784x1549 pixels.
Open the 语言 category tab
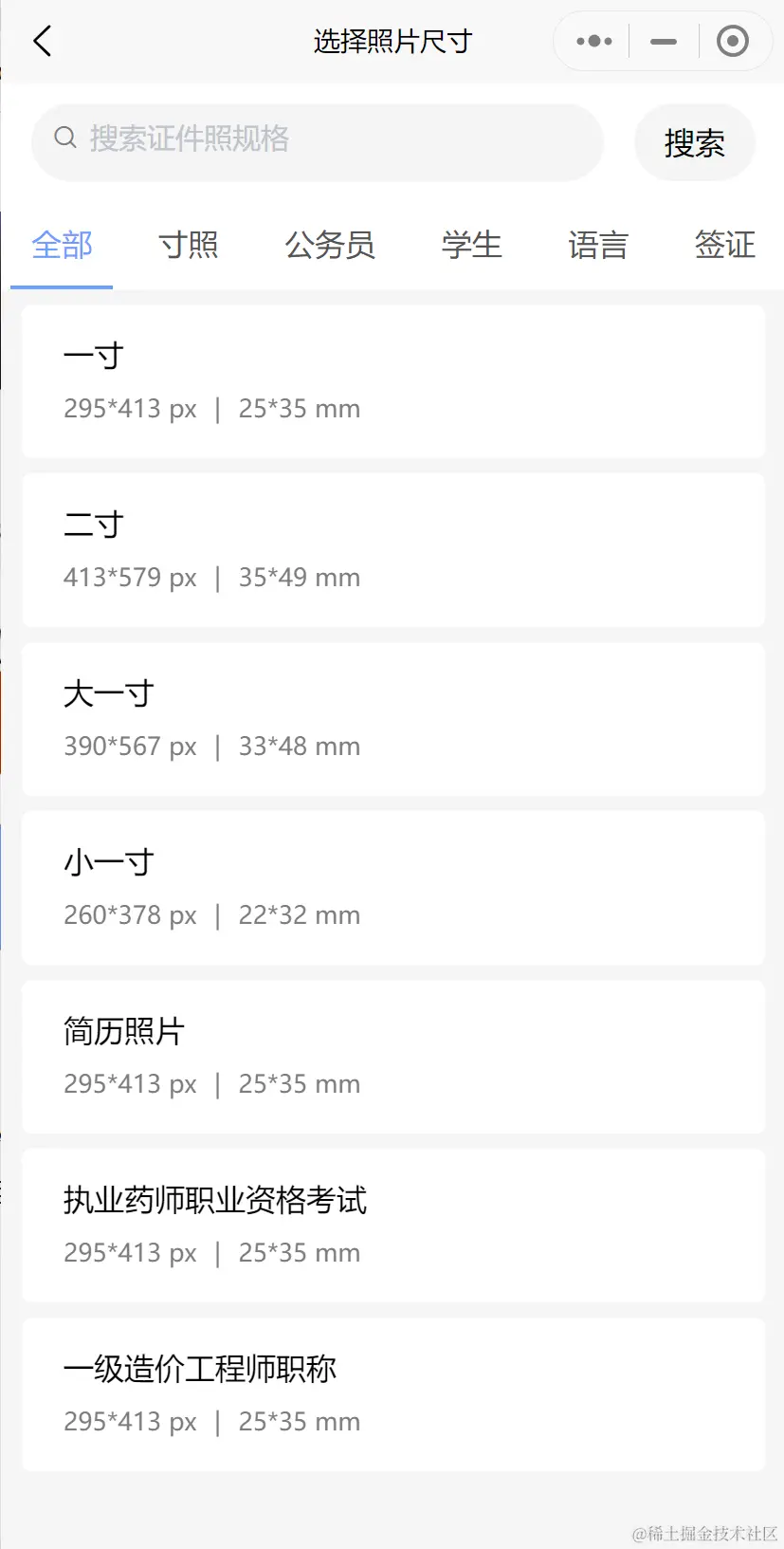(598, 245)
